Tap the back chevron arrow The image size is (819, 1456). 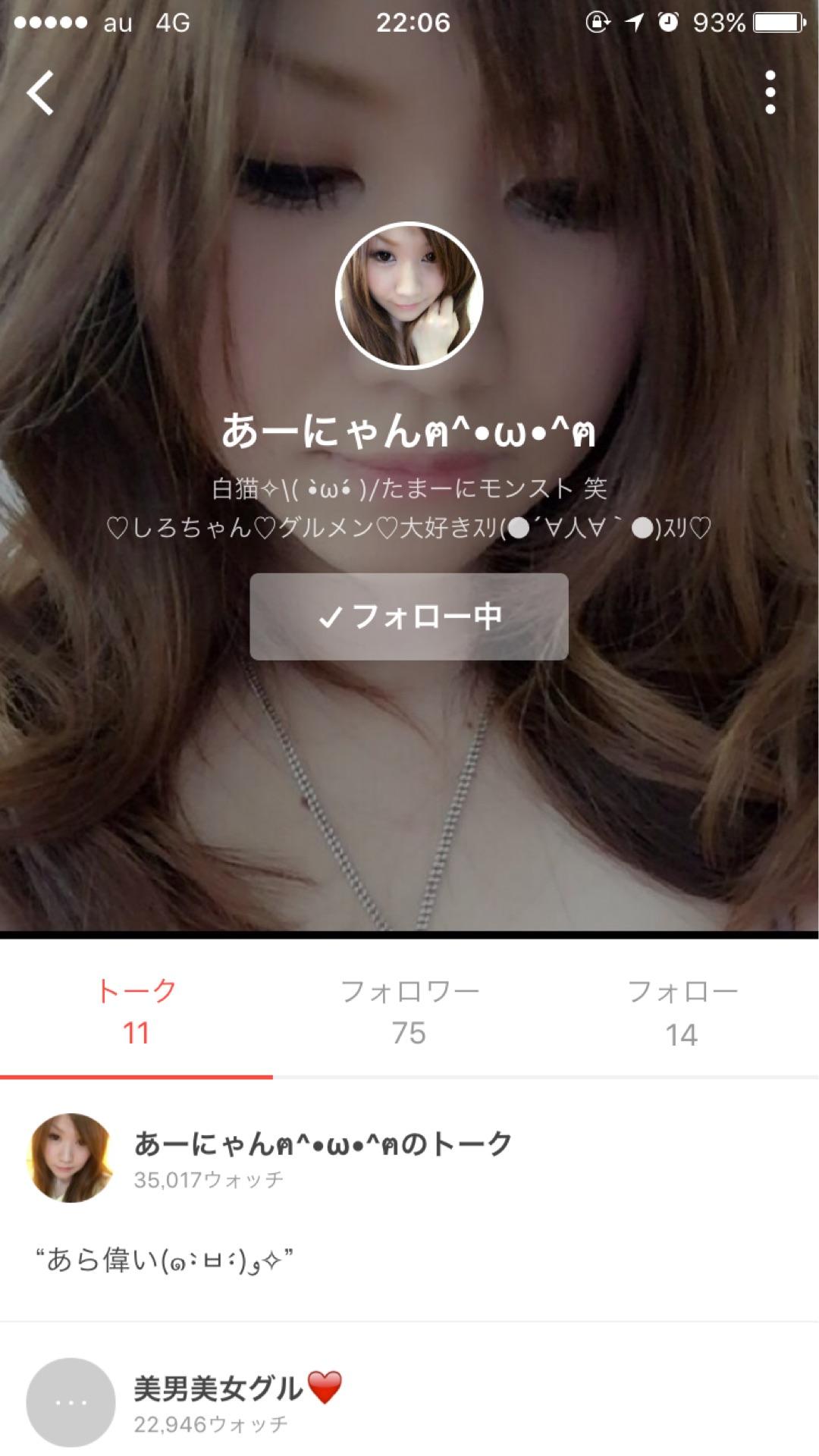[41, 93]
